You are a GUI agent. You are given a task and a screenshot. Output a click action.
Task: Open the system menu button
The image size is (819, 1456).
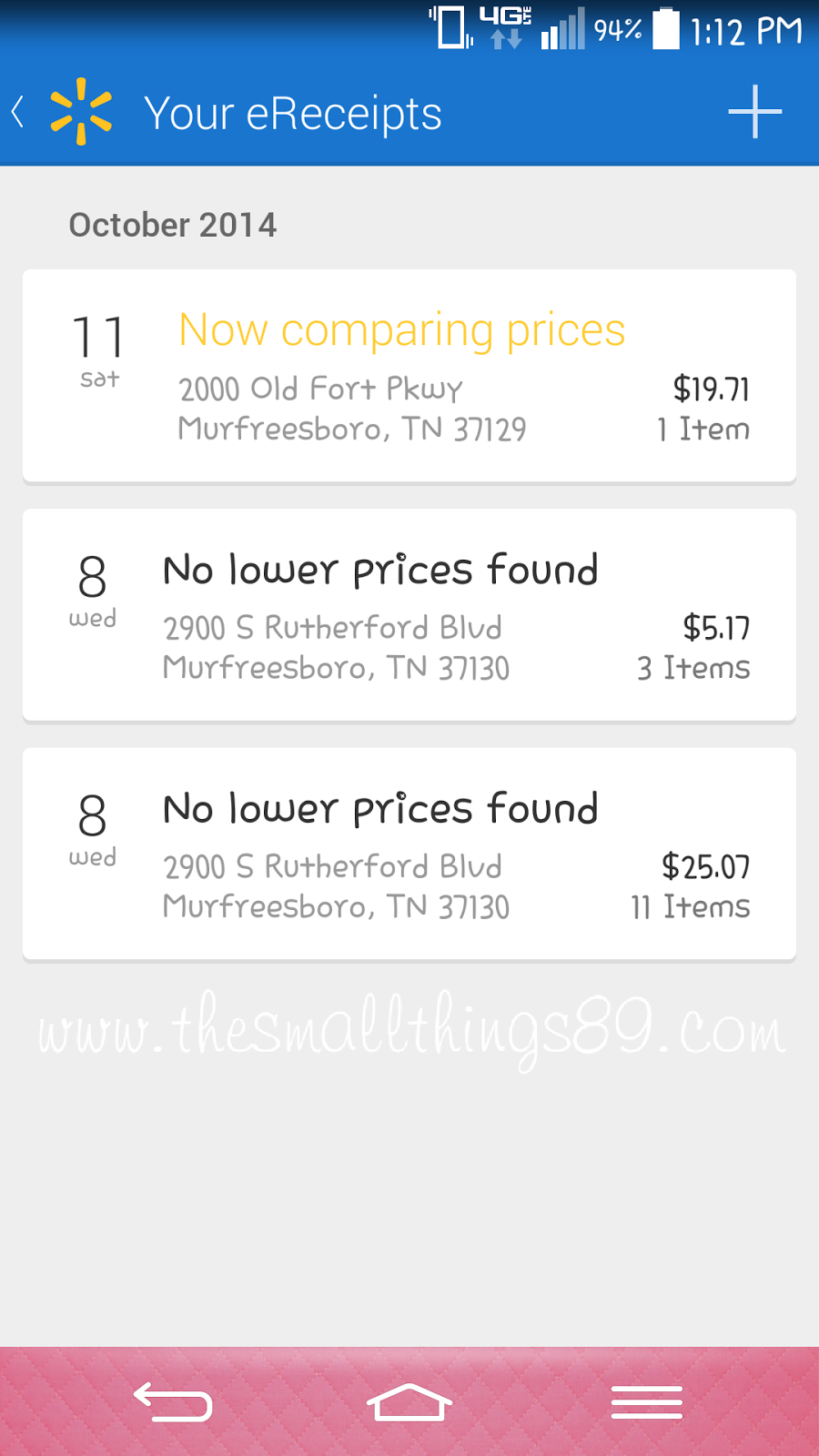point(646,1401)
